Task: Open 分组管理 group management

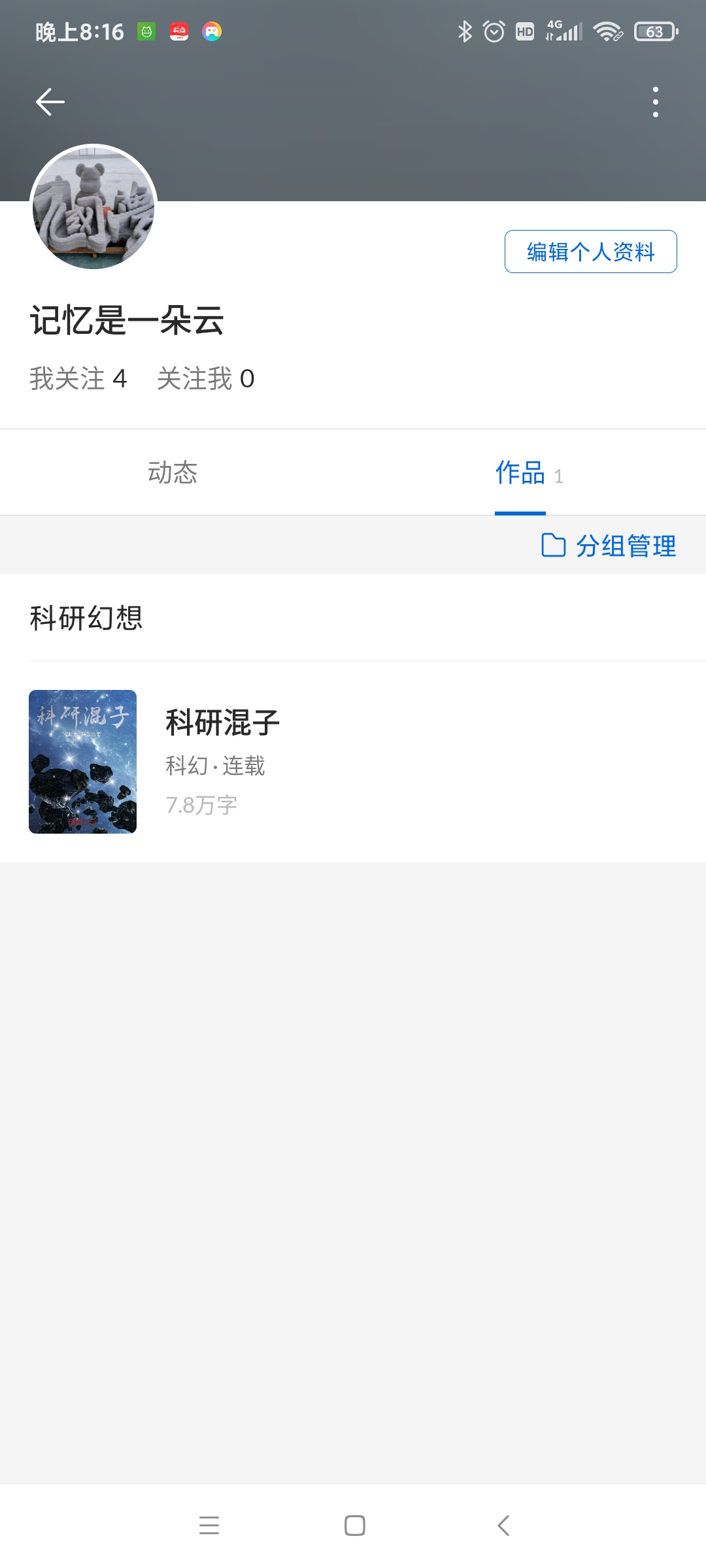Action: pos(609,546)
